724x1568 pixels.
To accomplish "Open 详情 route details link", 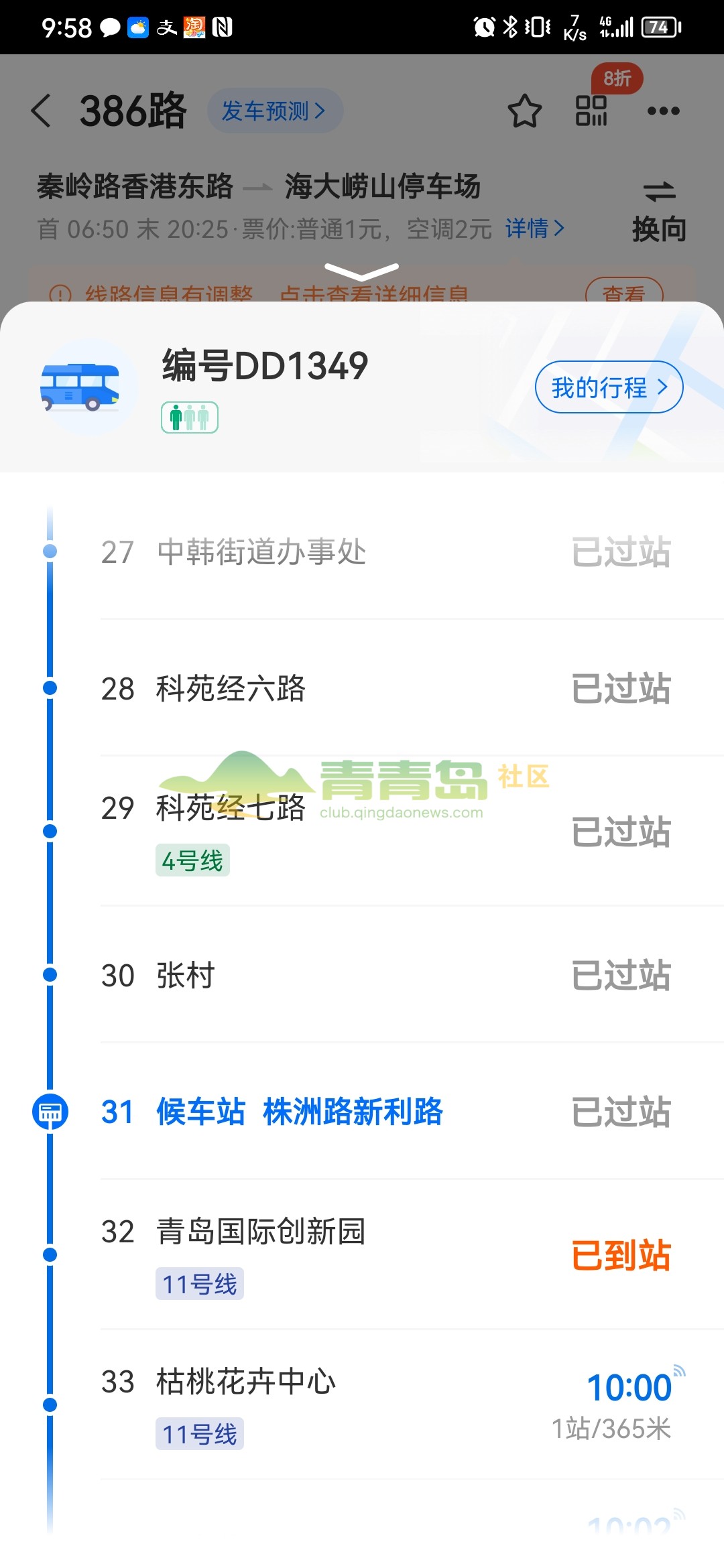I will pos(534,228).
